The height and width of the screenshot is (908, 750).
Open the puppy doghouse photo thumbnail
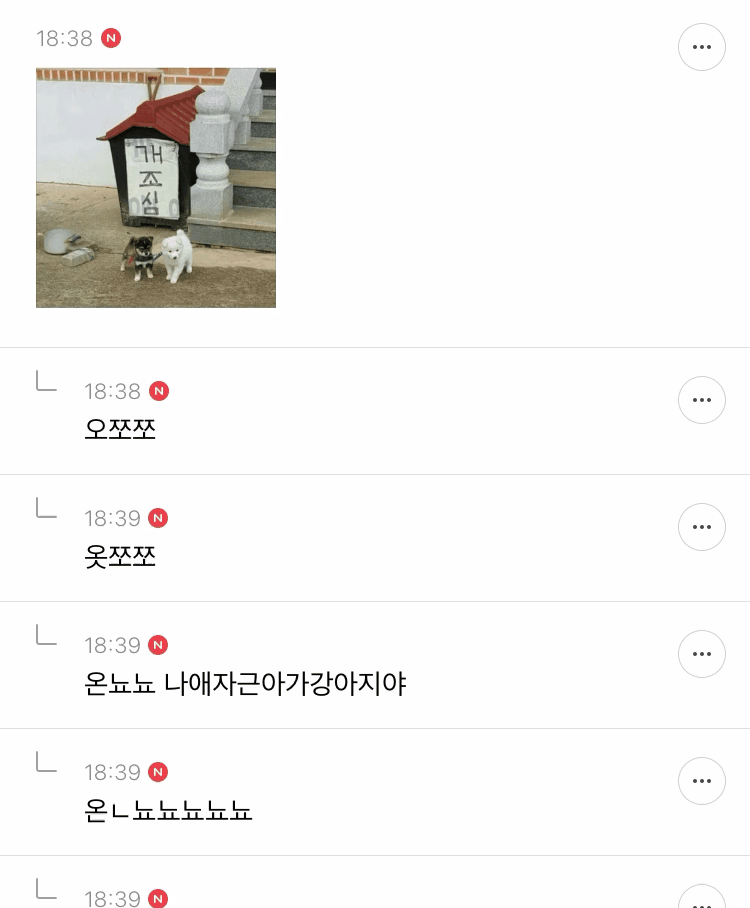[156, 187]
